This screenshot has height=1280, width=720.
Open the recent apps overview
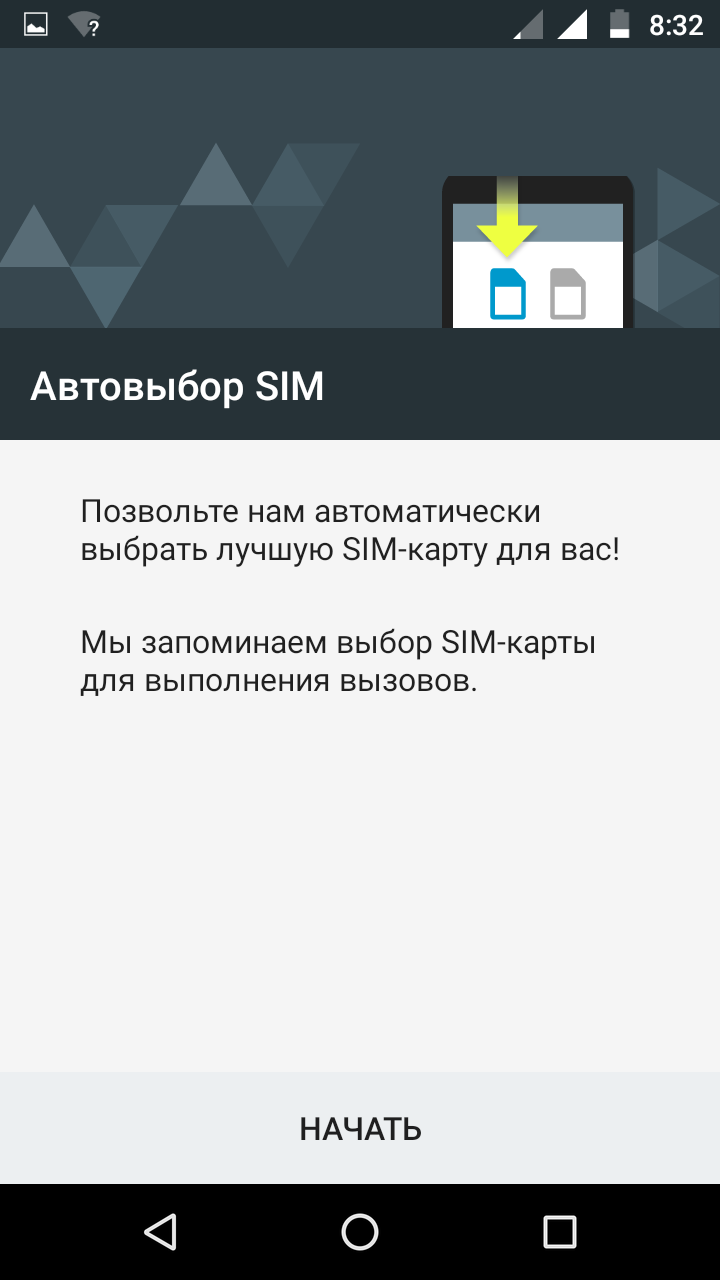click(560, 1232)
